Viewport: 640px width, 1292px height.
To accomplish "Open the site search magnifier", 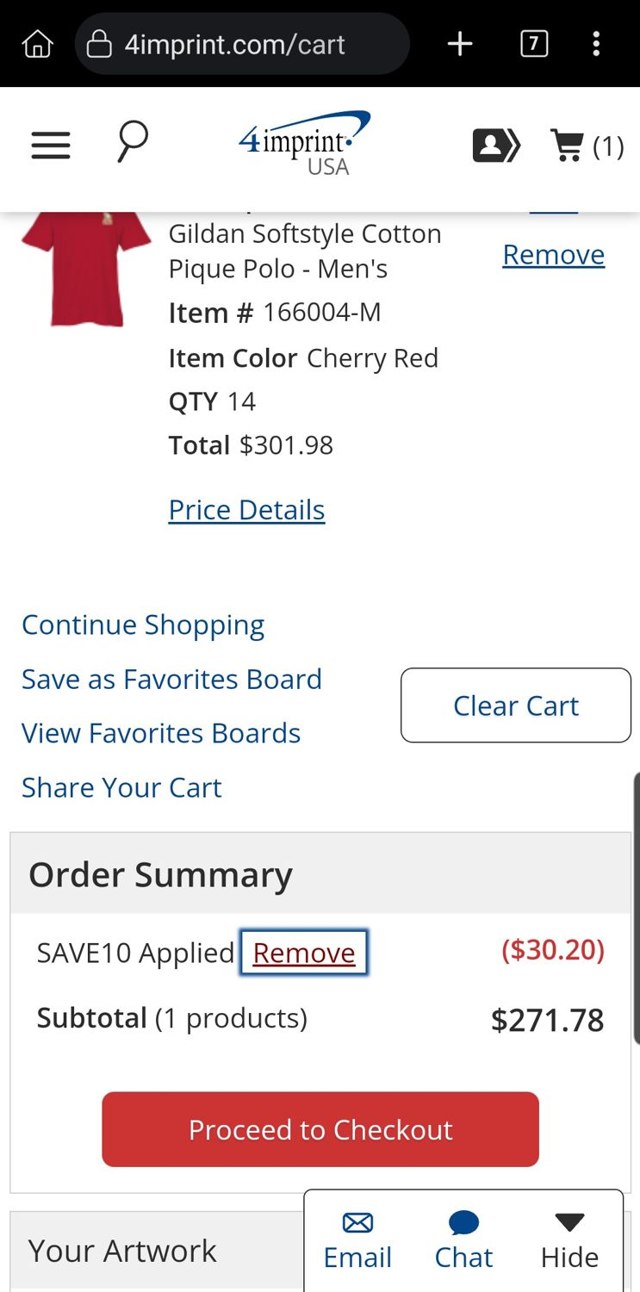I will 132,143.
